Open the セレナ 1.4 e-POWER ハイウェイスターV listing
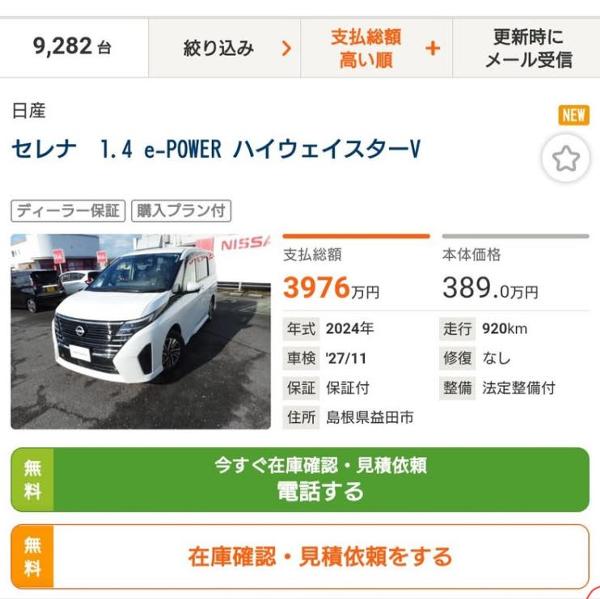The height and width of the screenshot is (599, 600). pos(217,150)
